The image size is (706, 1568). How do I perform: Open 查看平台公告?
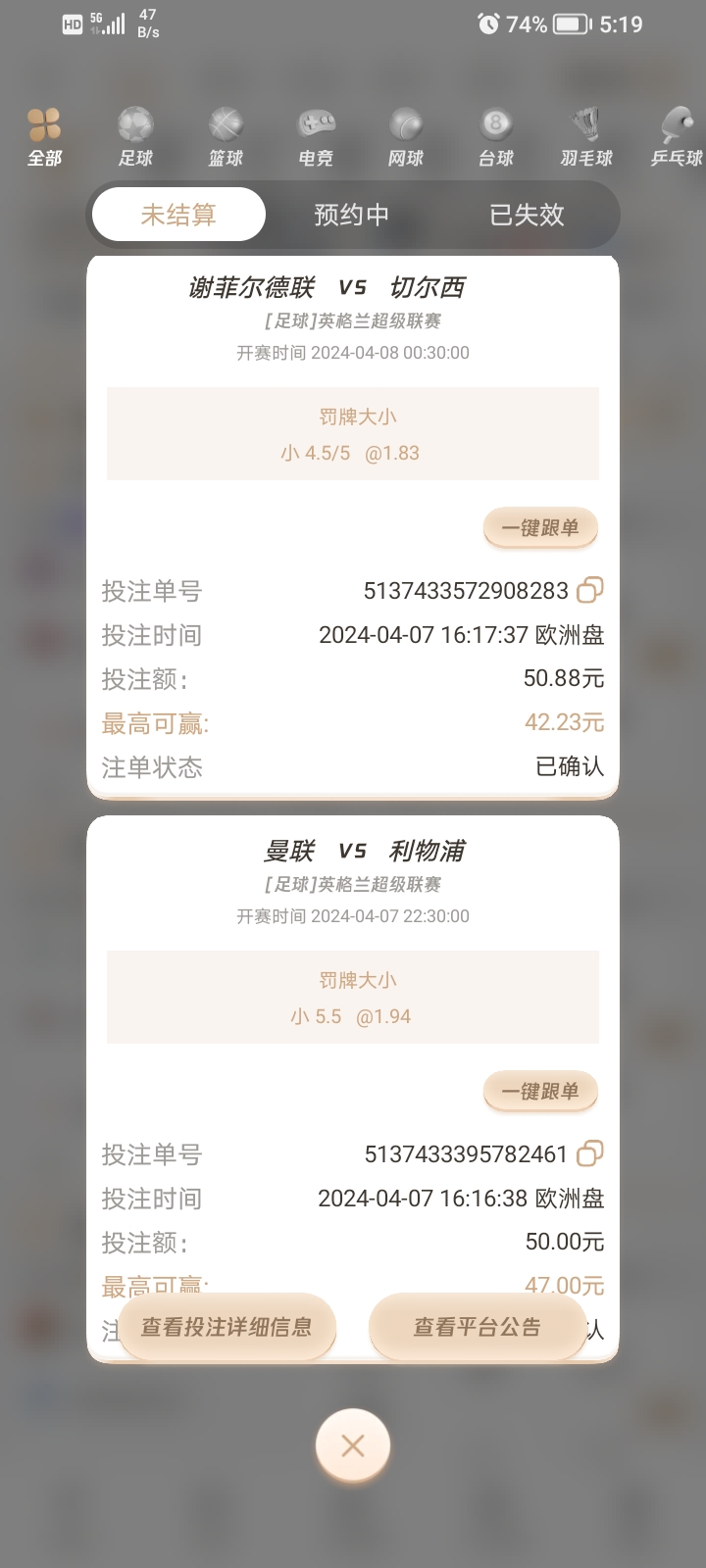[x=478, y=1327]
